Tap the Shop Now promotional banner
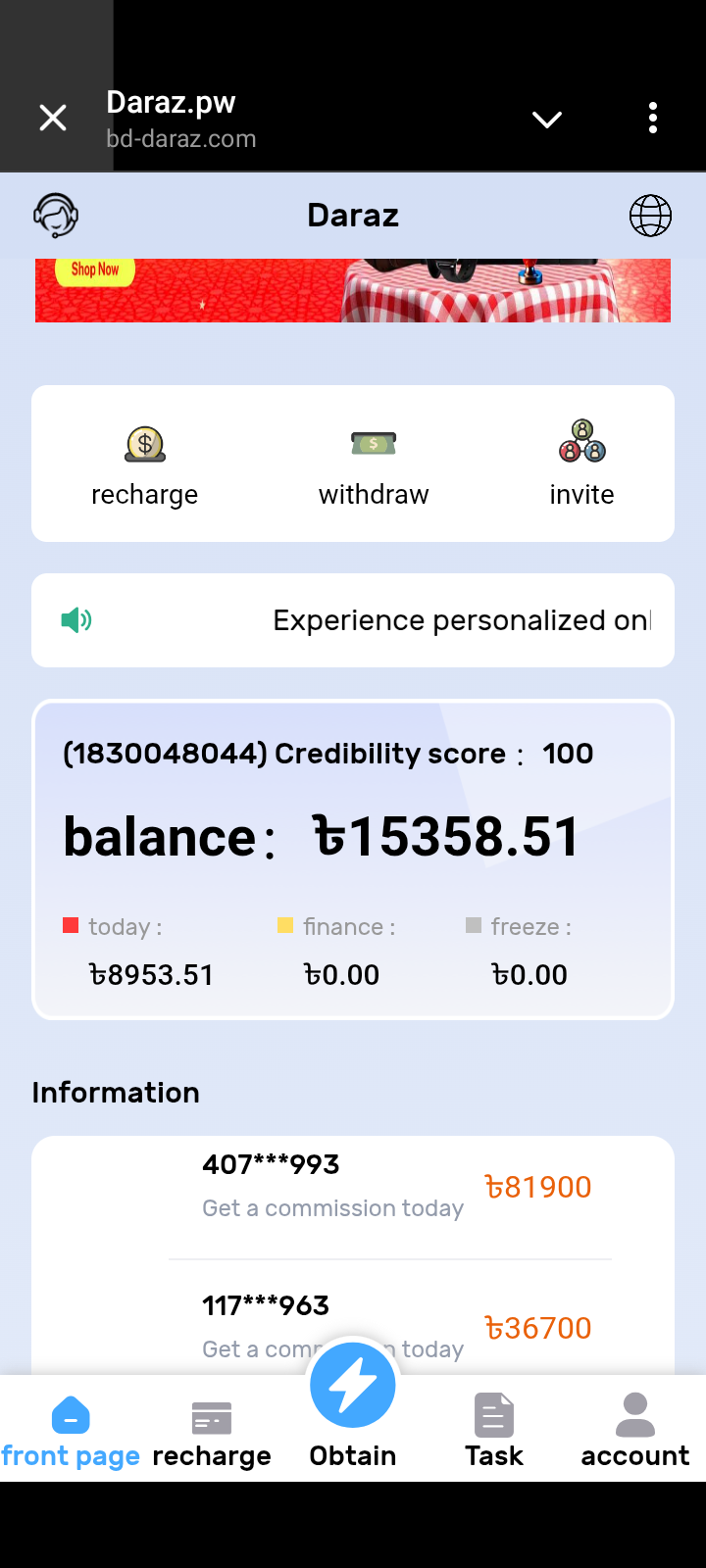 96,270
